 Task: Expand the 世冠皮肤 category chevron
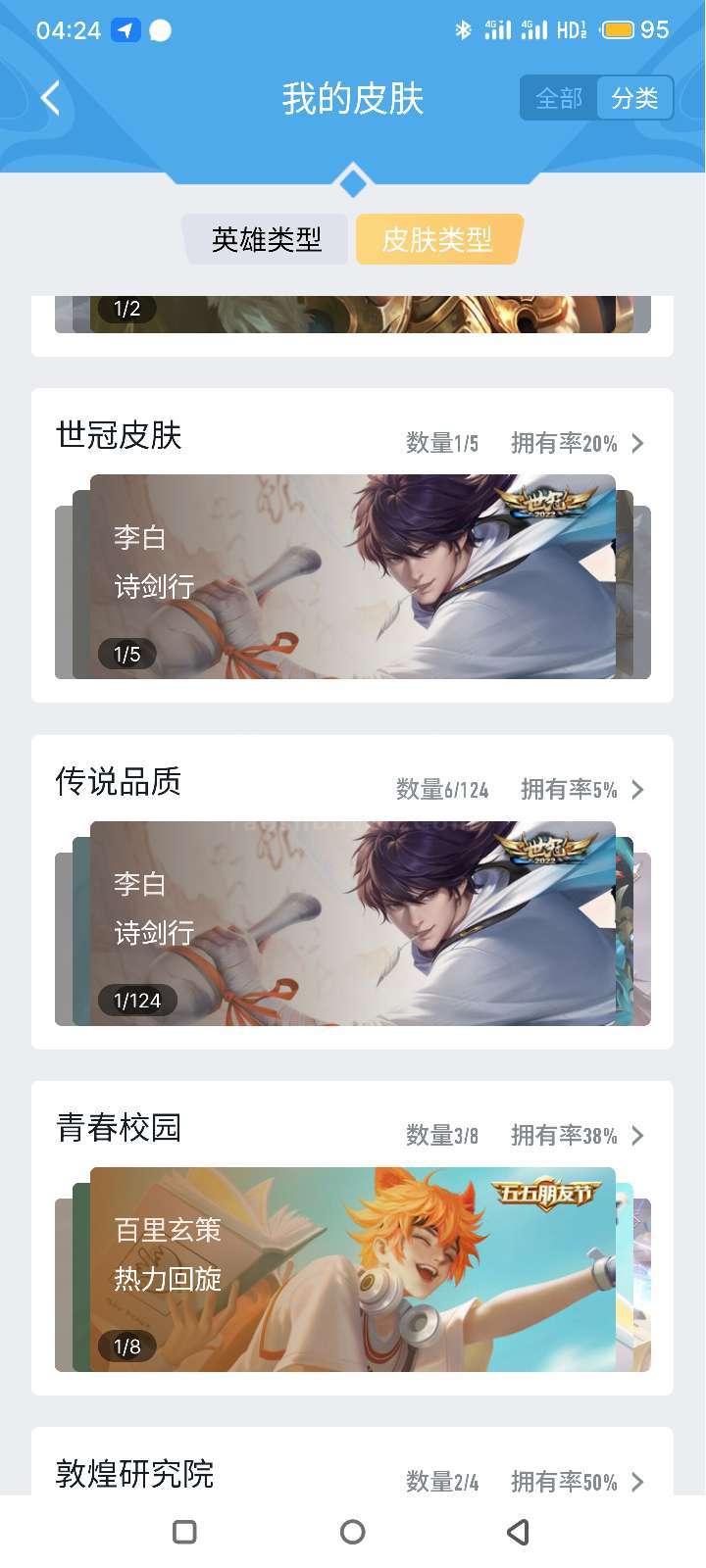(638, 443)
